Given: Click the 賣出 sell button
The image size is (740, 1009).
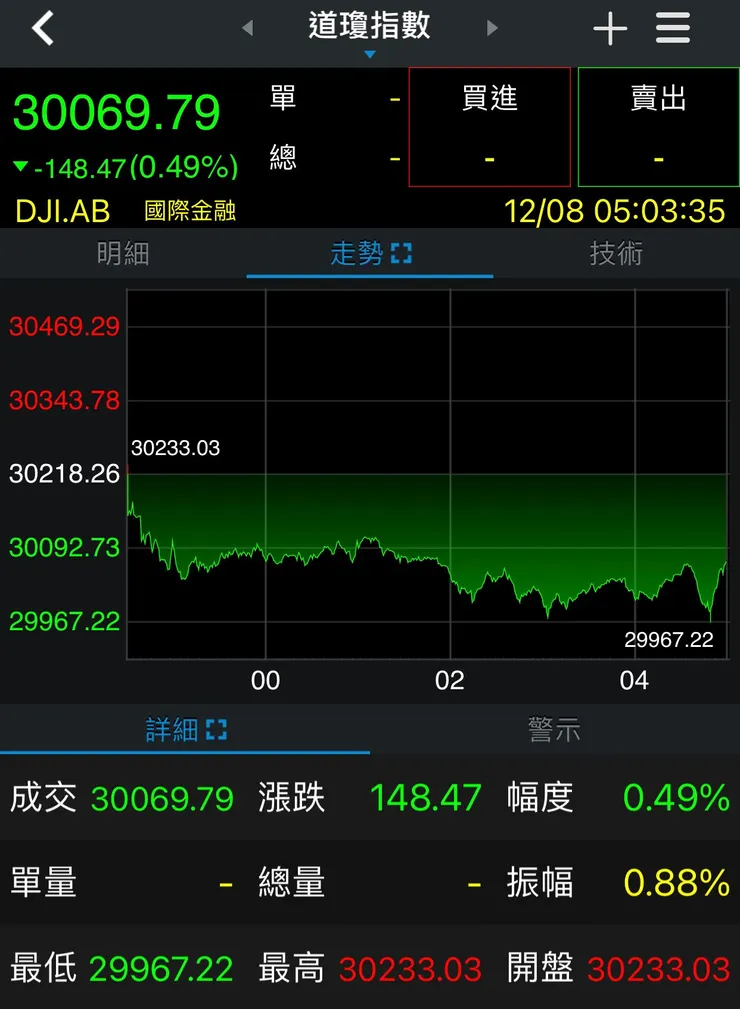Looking at the screenshot, I should point(657,127).
